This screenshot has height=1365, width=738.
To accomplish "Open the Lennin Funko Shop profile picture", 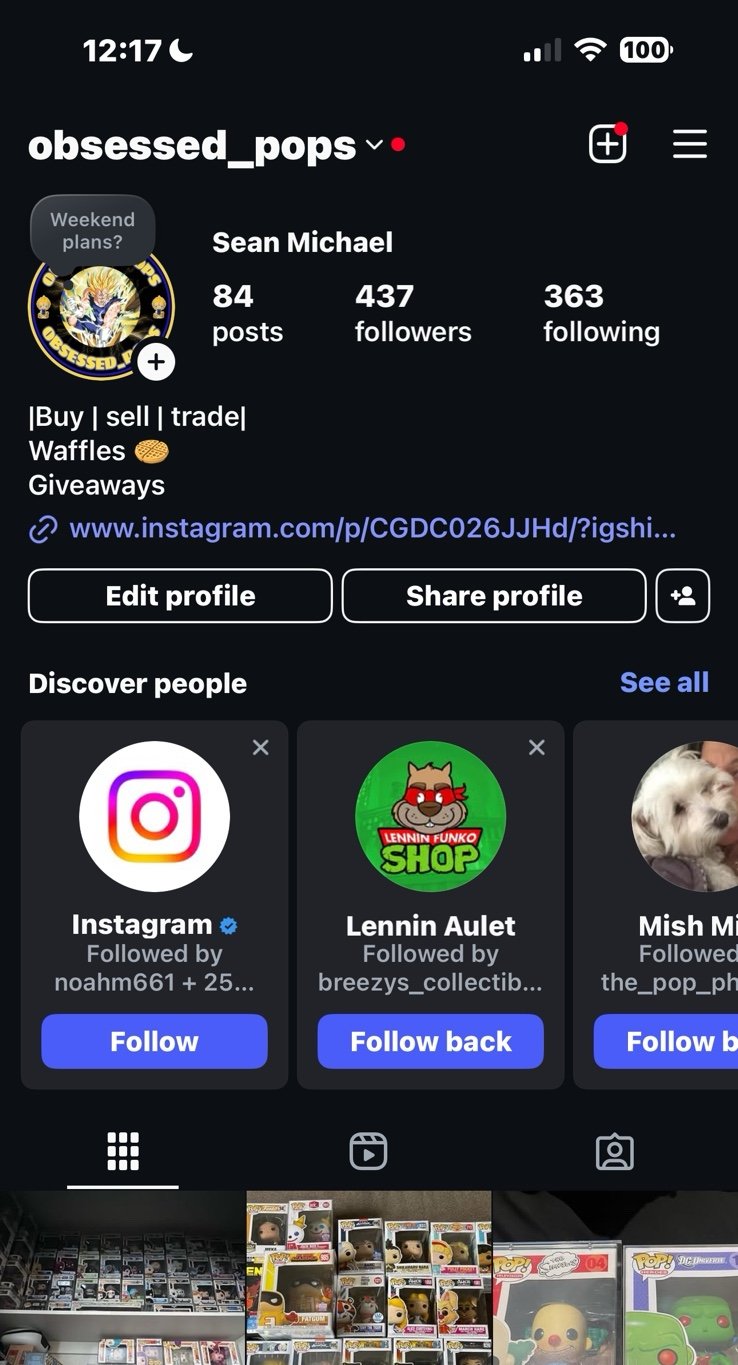I will (x=431, y=816).
